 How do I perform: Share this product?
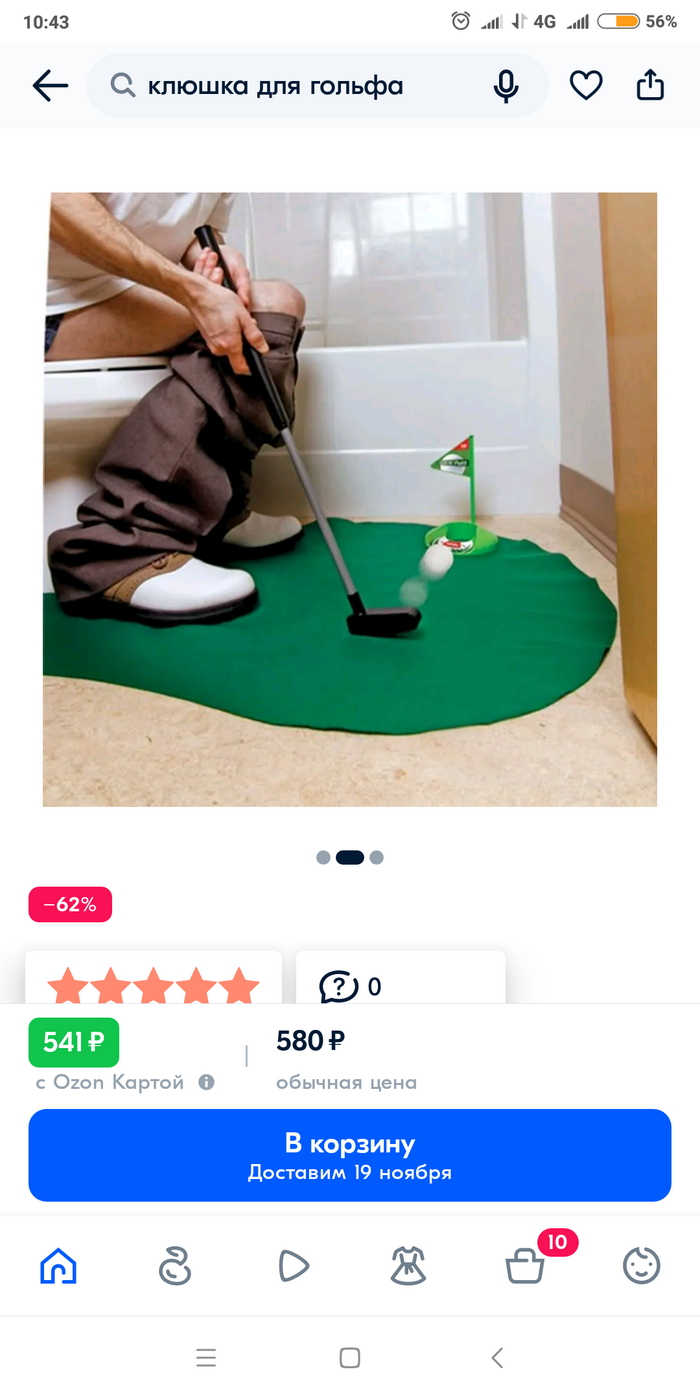click(650, 86)
